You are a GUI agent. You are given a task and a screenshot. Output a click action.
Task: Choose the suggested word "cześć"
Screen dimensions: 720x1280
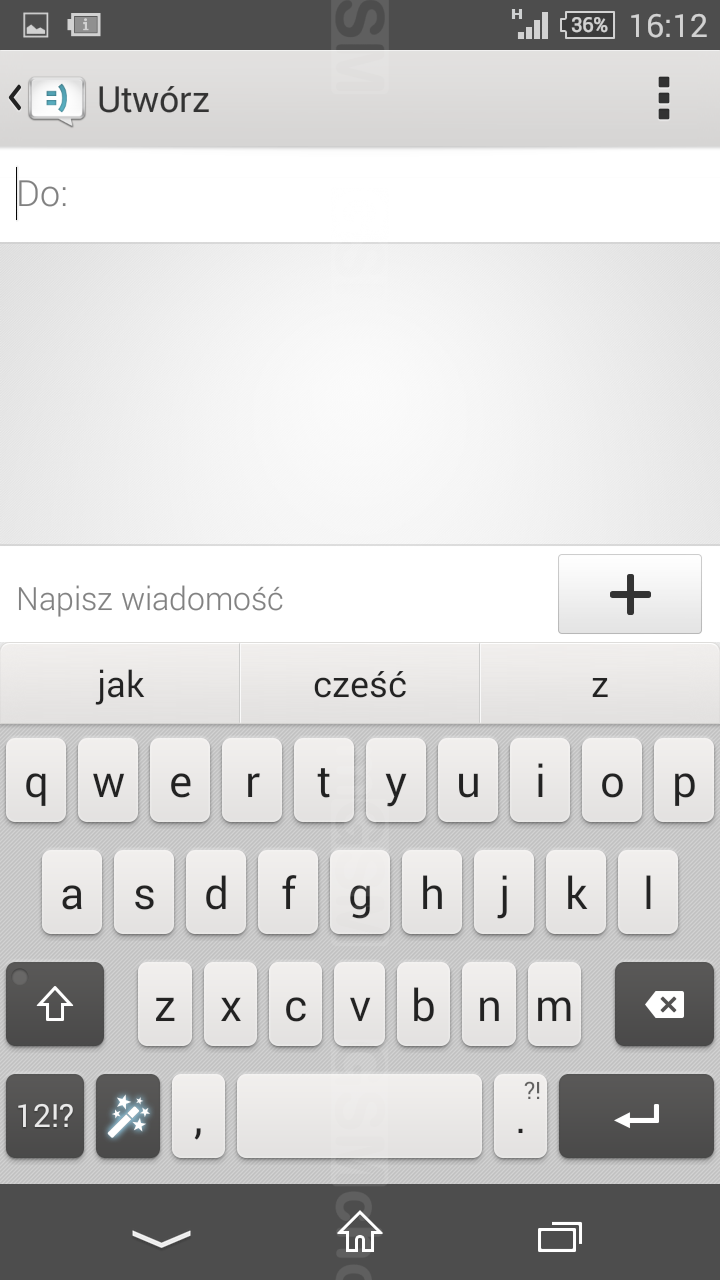pyautogui.click(x=360, y=684)
